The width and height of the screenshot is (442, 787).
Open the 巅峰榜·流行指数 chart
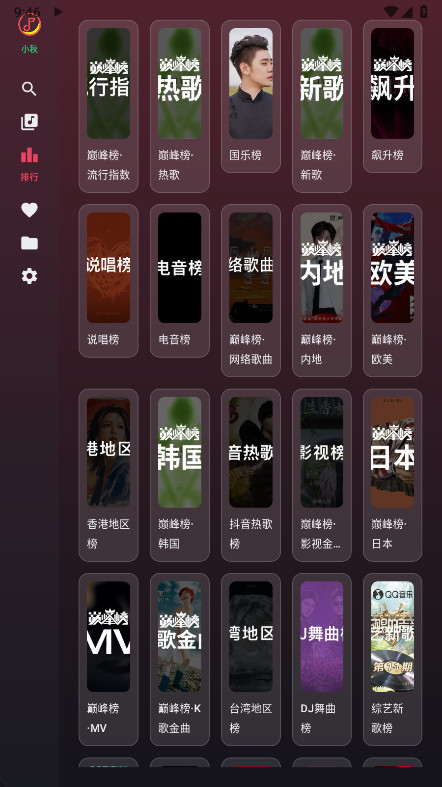[108, 106]
